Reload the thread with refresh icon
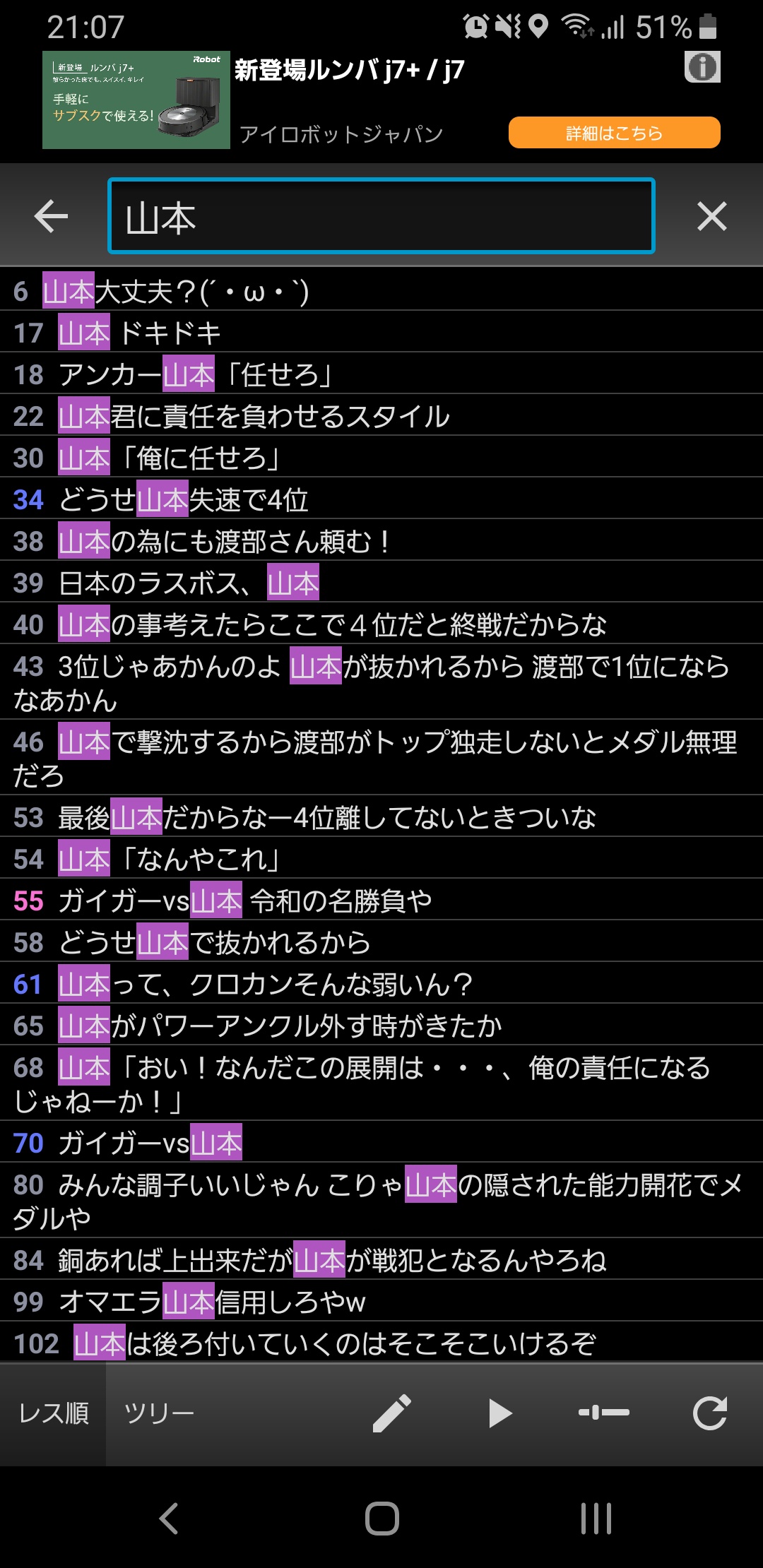 [x=709, y=1413]
